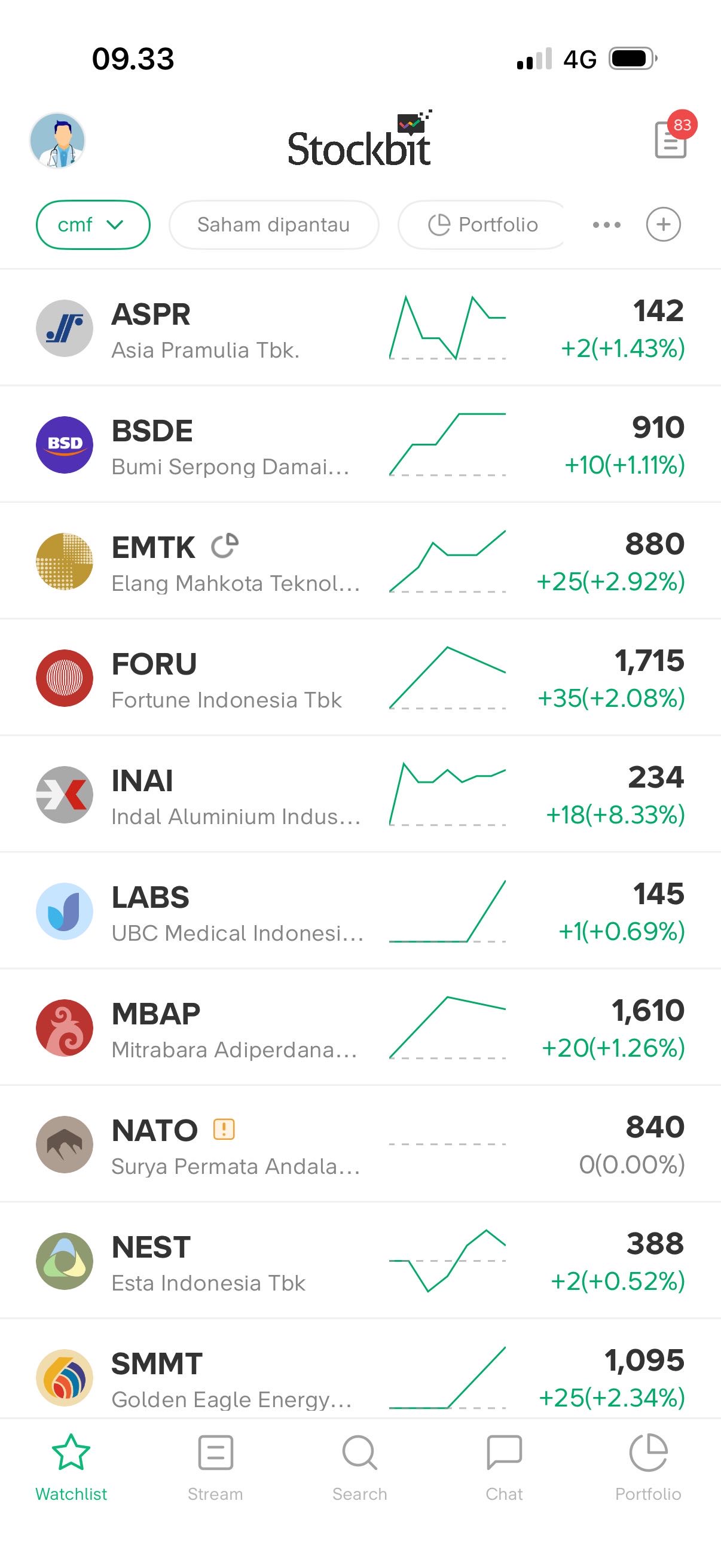Open the profile avatar

pyautogui.click(x=57, y=141)
